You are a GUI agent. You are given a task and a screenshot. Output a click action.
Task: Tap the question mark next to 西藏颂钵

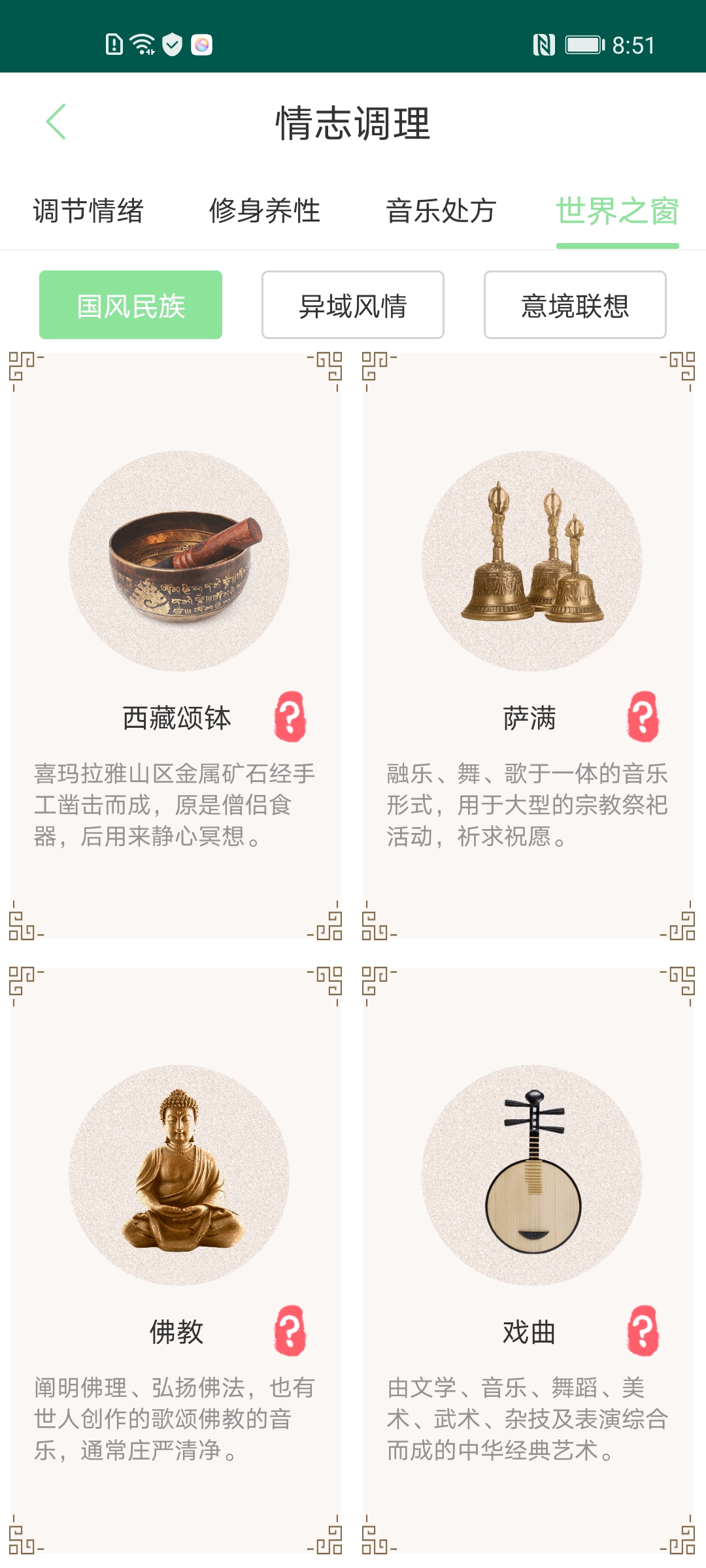point(290,717)
